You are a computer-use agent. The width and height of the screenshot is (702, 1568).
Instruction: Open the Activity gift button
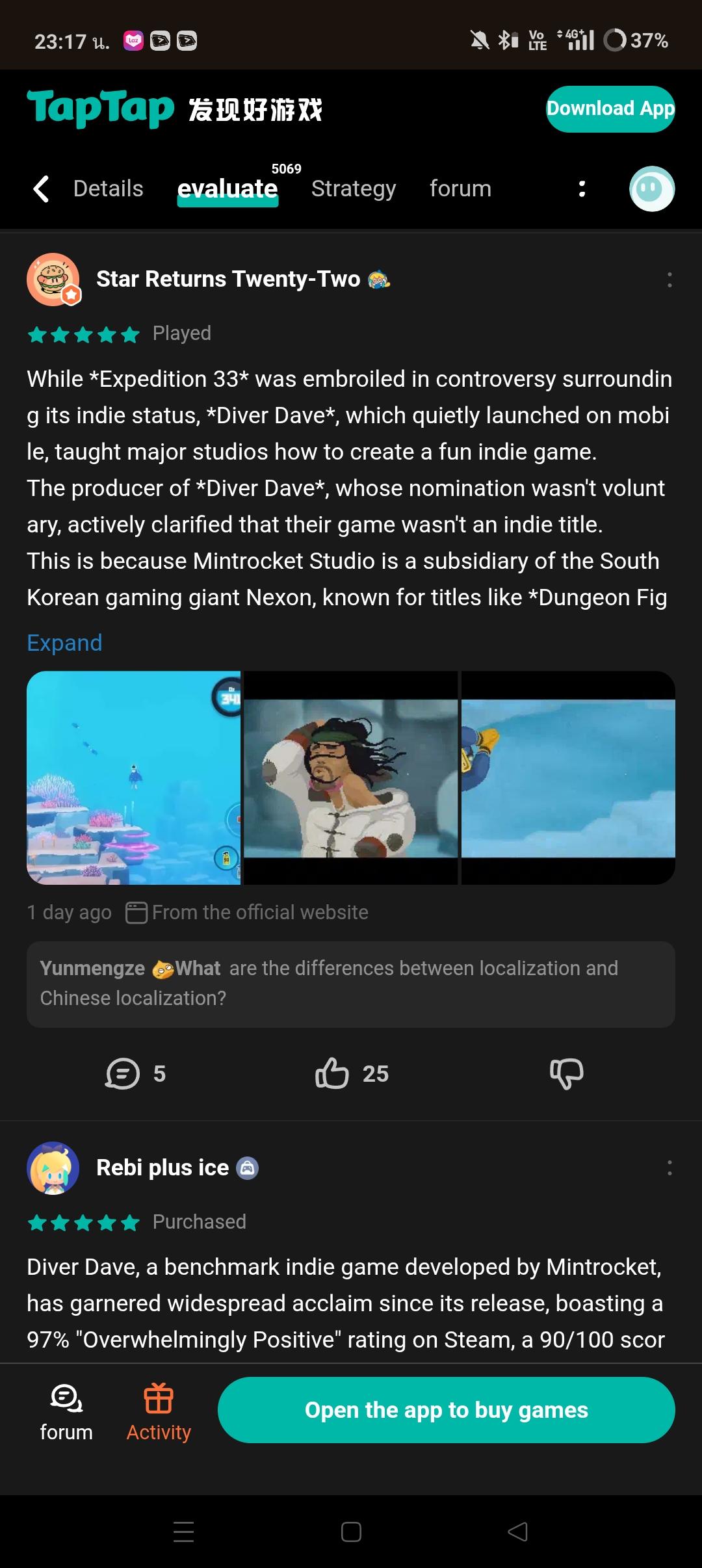click(159, 1412)
